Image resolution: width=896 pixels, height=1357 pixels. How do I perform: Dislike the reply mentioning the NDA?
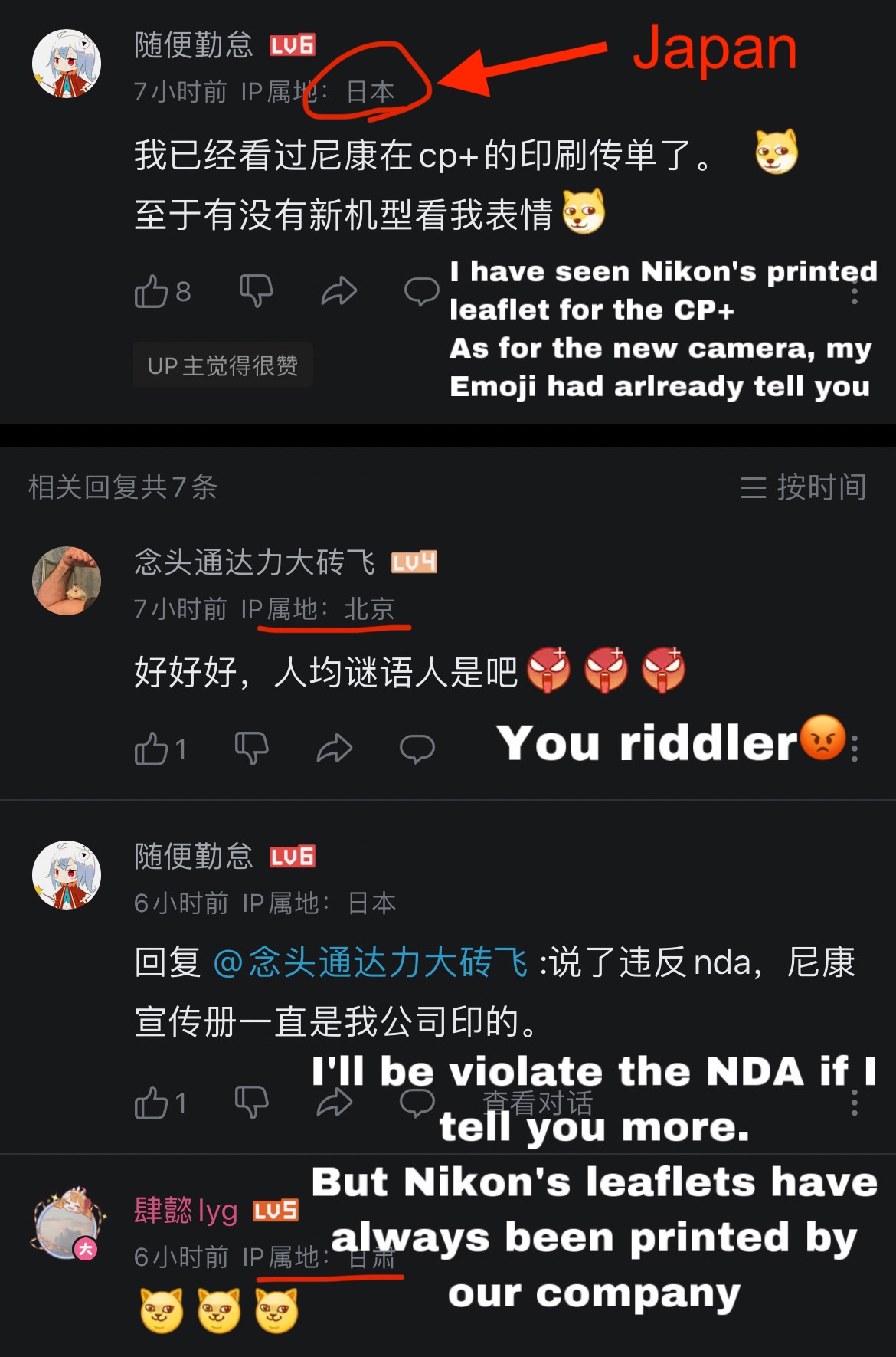pos(251,1103)
